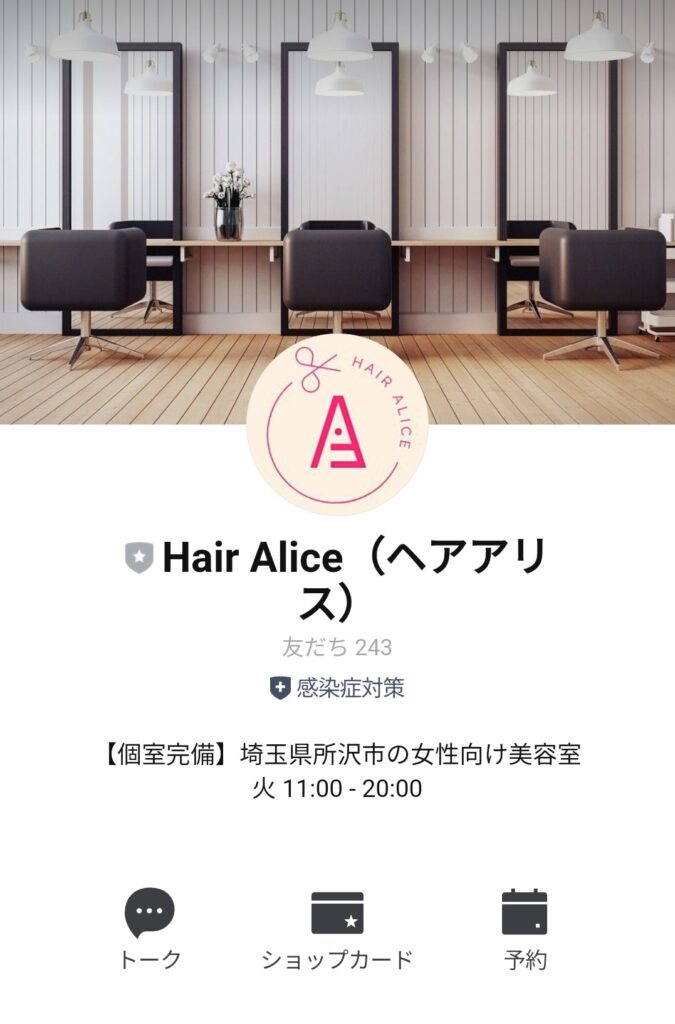
Task: Tap 予約 to book an appointment
Action: point(524,927)
